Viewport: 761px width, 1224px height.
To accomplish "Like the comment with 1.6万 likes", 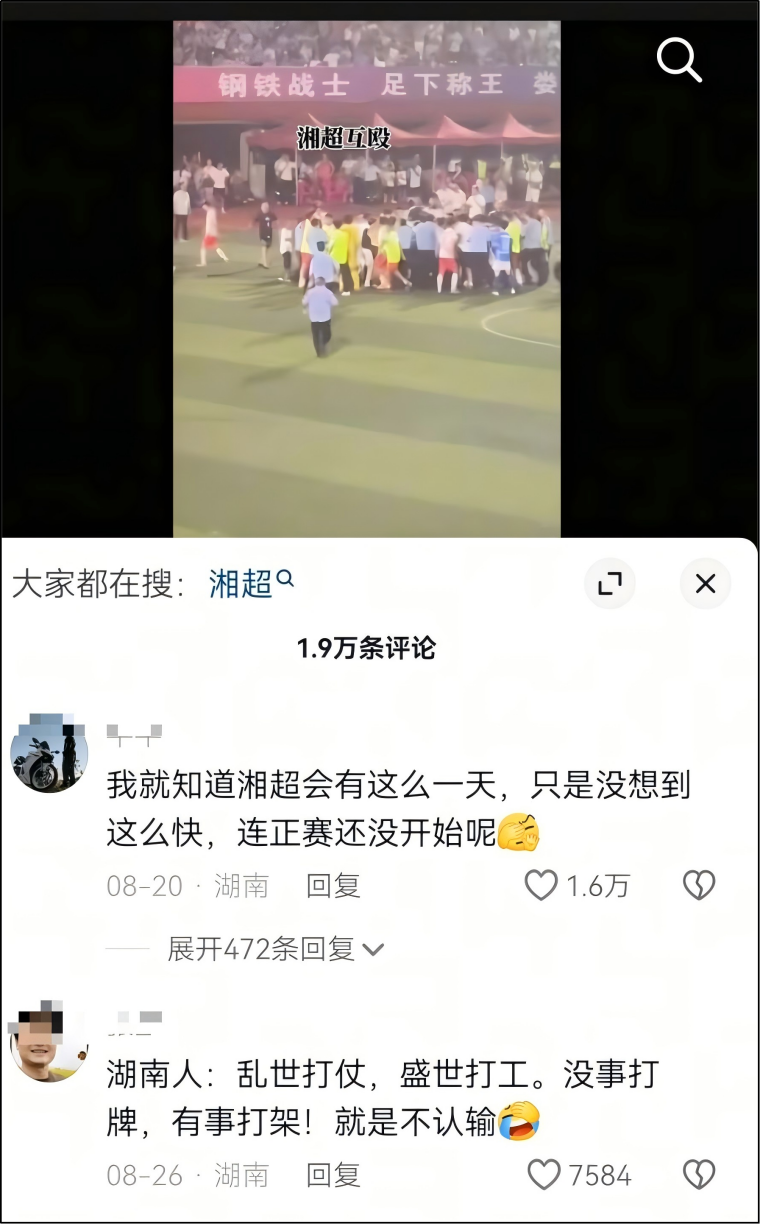I will (541, 885).
